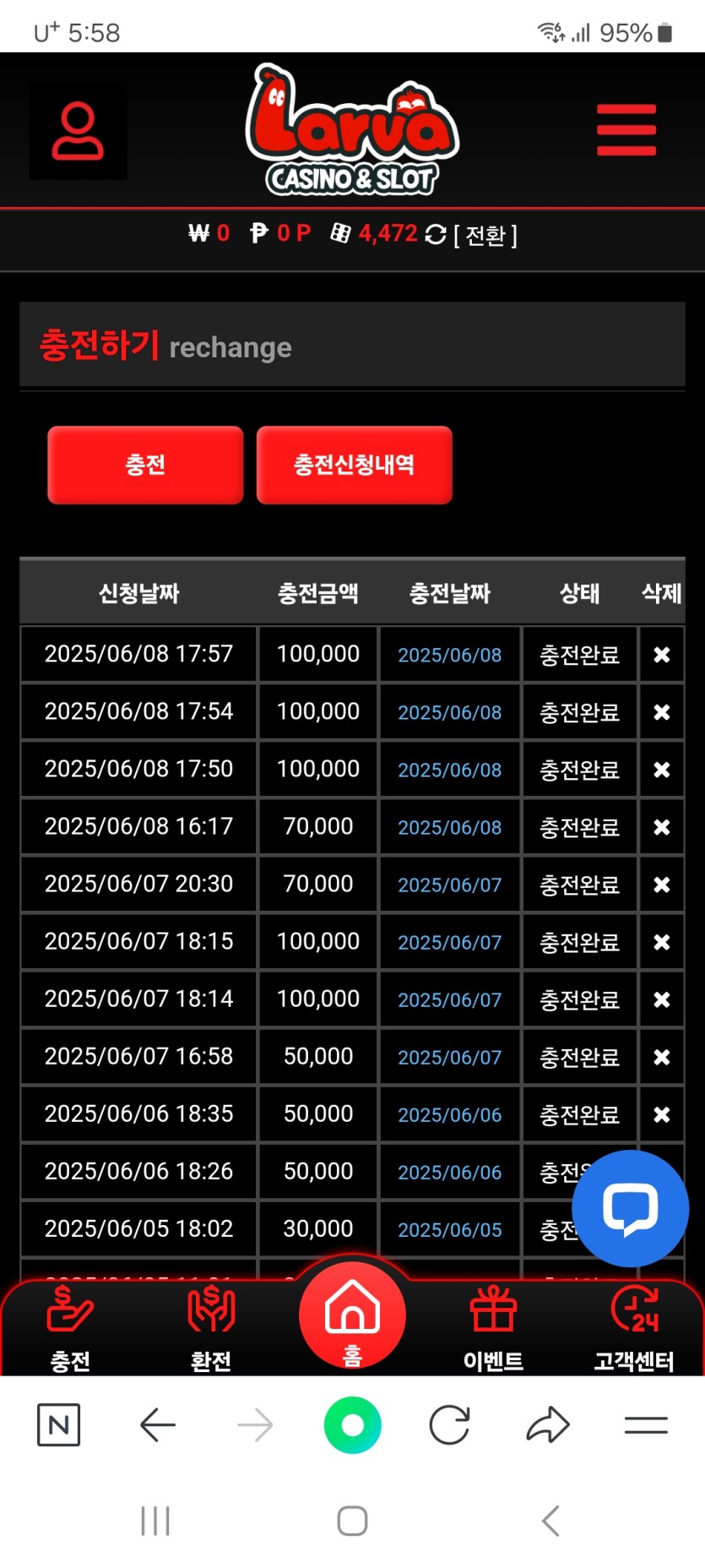This screenshot has width=705, height=1568.
Task: Open the 이벤트 events tab
Action: pos(493,1326)
